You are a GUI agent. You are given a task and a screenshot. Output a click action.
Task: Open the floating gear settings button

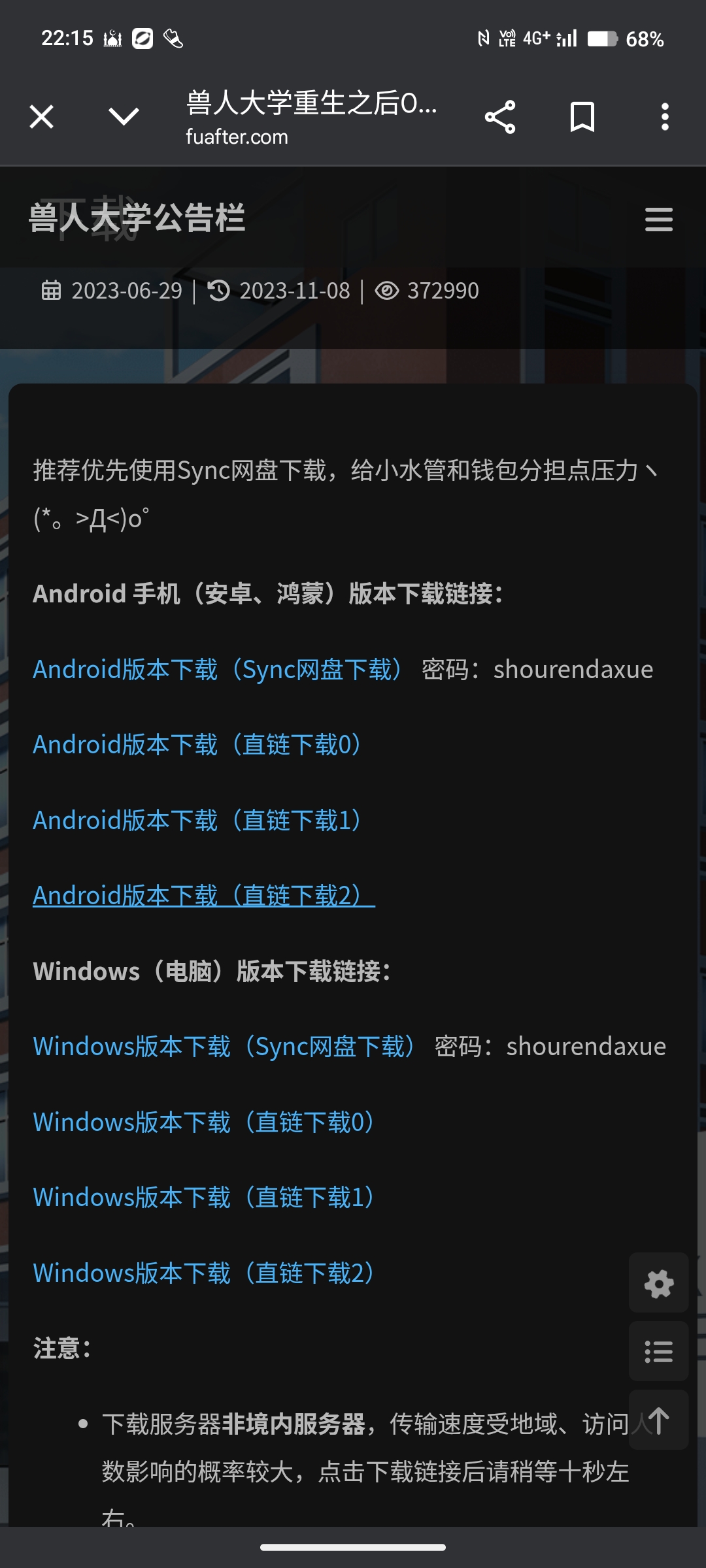point(658,1284)
